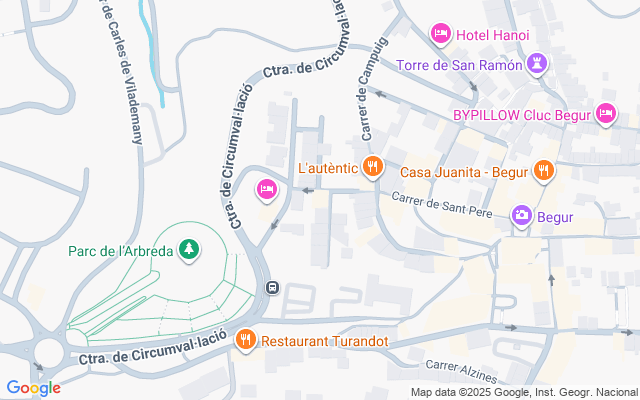Open the Hotel Hanoi map marker
Viewport: 640px width, 400px height.
pyautogui.click(x=441, y=35)
